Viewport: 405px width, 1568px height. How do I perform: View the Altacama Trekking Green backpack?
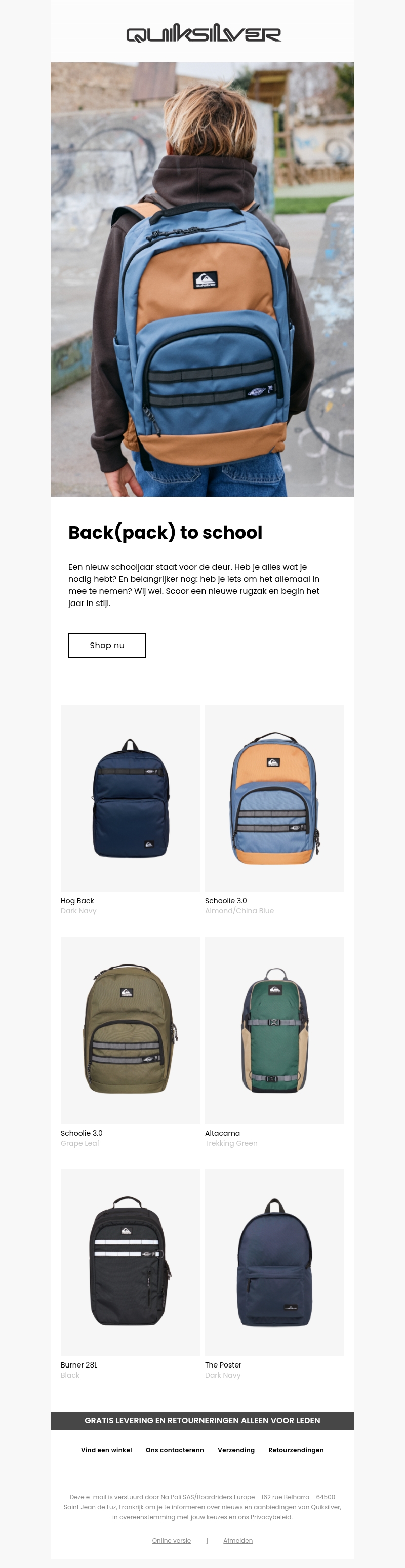tap(274, 1030)
